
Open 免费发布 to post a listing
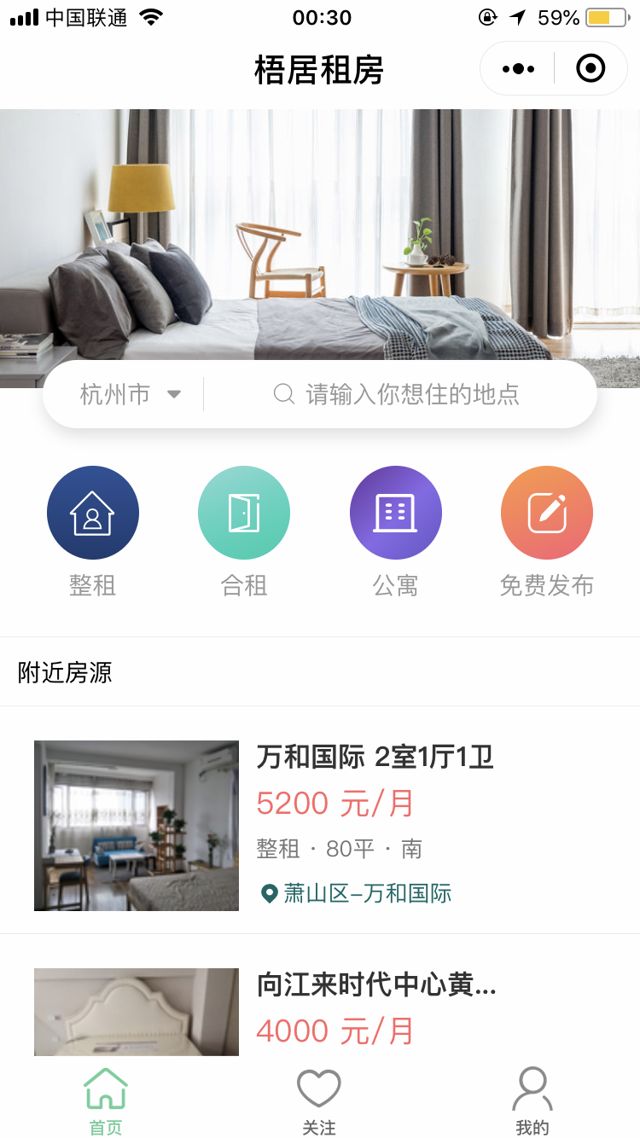pyautogui.click(x=547, y=530)
